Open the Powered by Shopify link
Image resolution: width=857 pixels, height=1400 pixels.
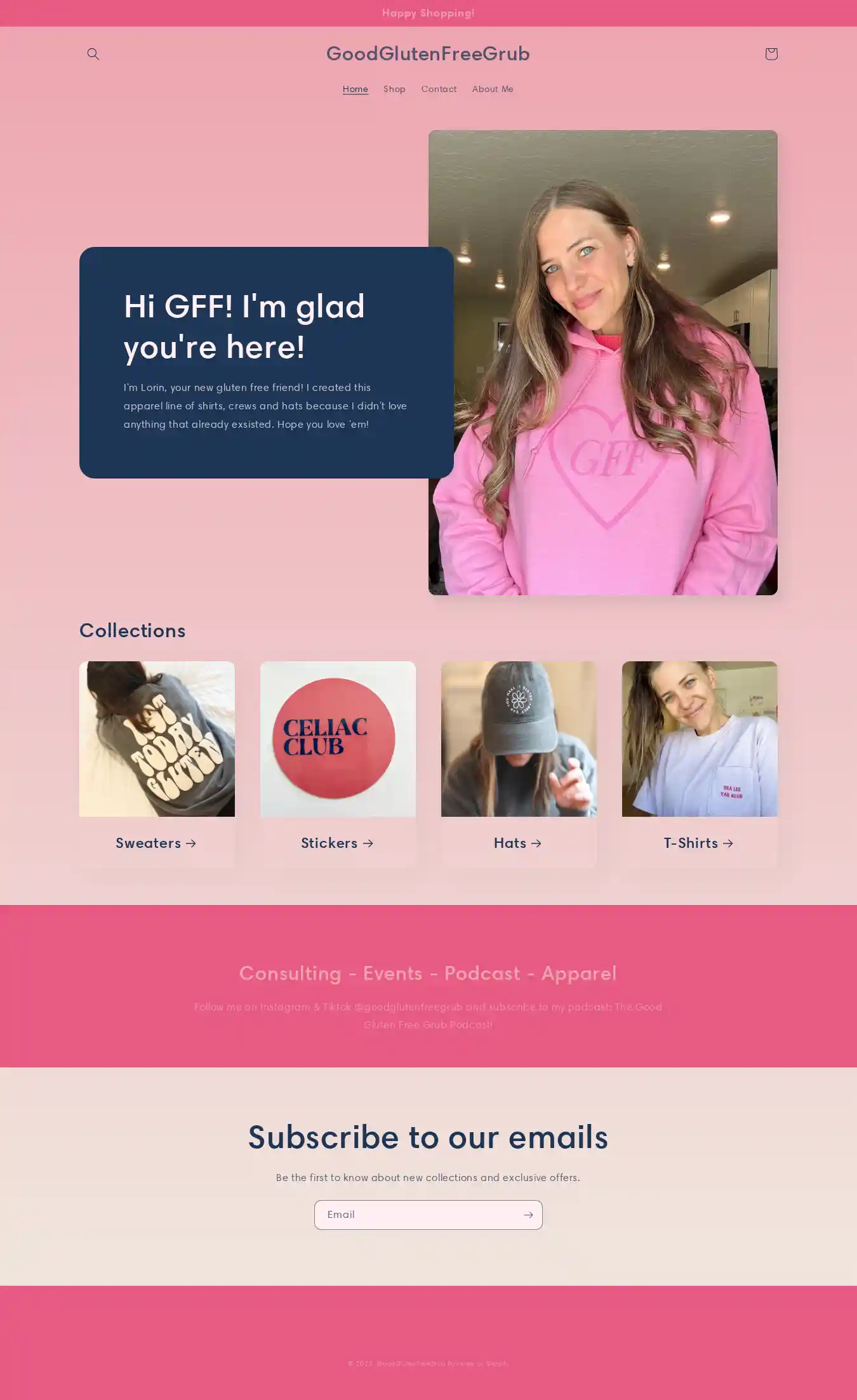[x=477, y=1363]
